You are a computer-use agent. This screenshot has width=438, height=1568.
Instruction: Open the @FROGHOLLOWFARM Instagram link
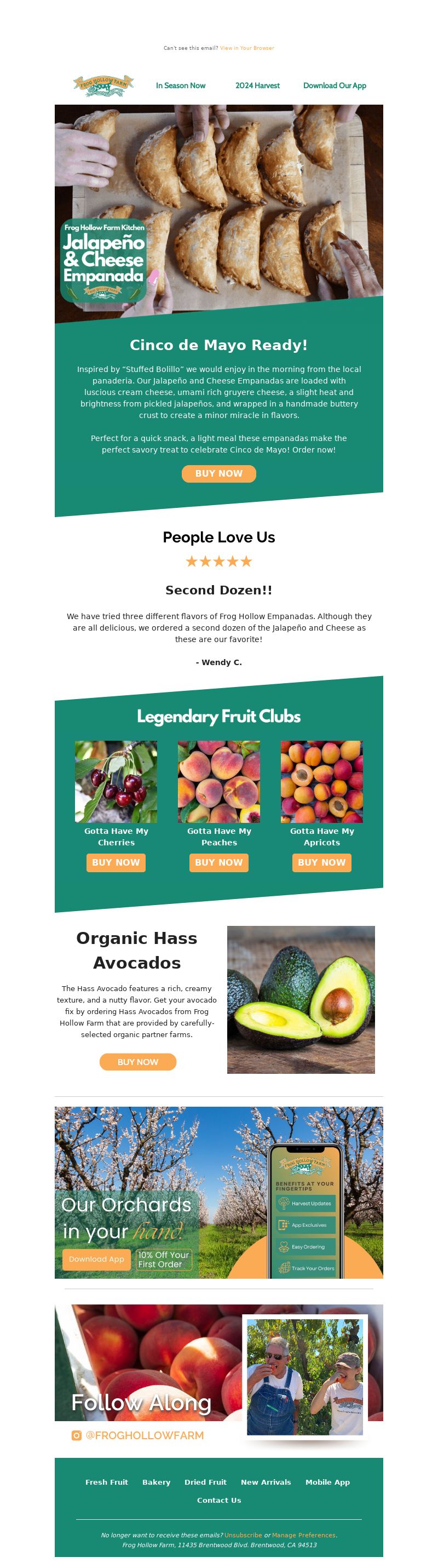pos(144,1435)
